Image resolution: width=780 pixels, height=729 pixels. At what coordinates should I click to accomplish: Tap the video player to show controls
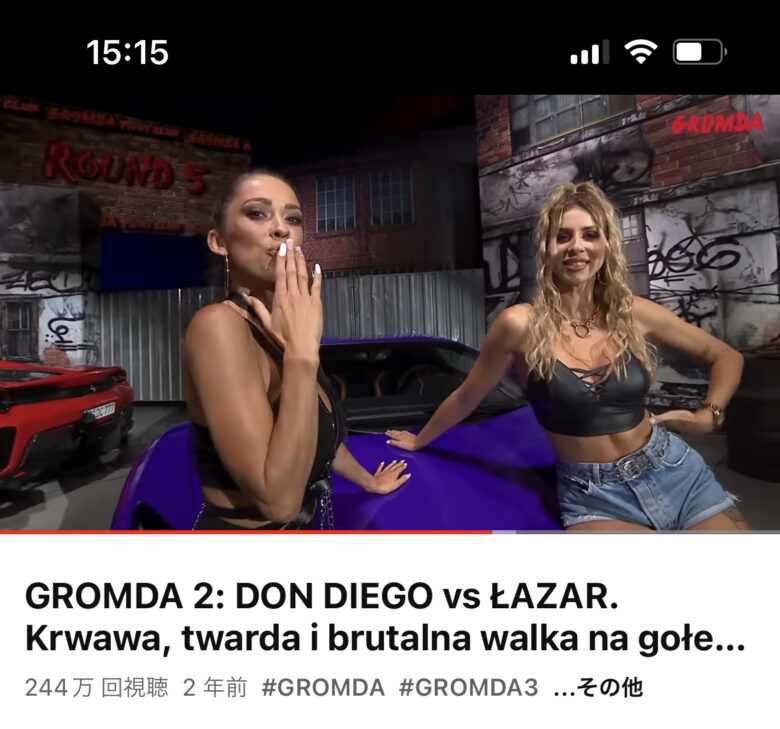point(390,312)
